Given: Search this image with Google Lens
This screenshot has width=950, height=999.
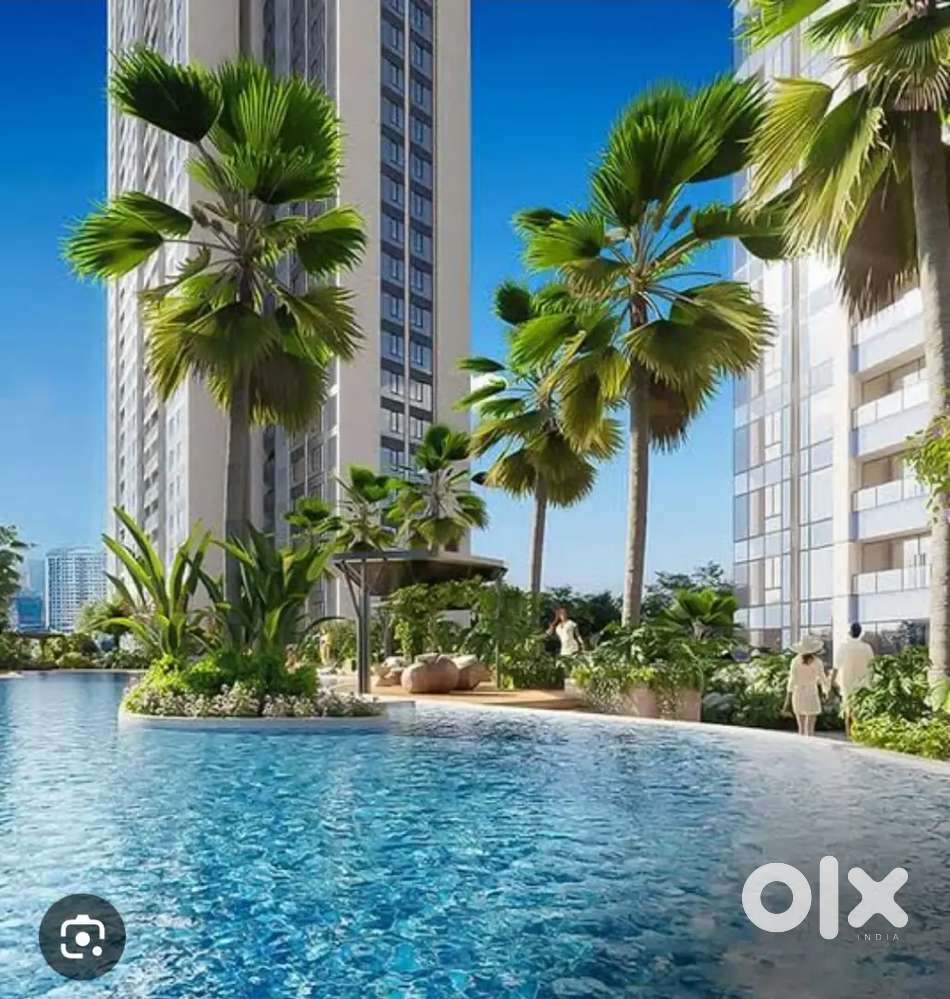Looking at the screenshot, I should click(82, 937).
